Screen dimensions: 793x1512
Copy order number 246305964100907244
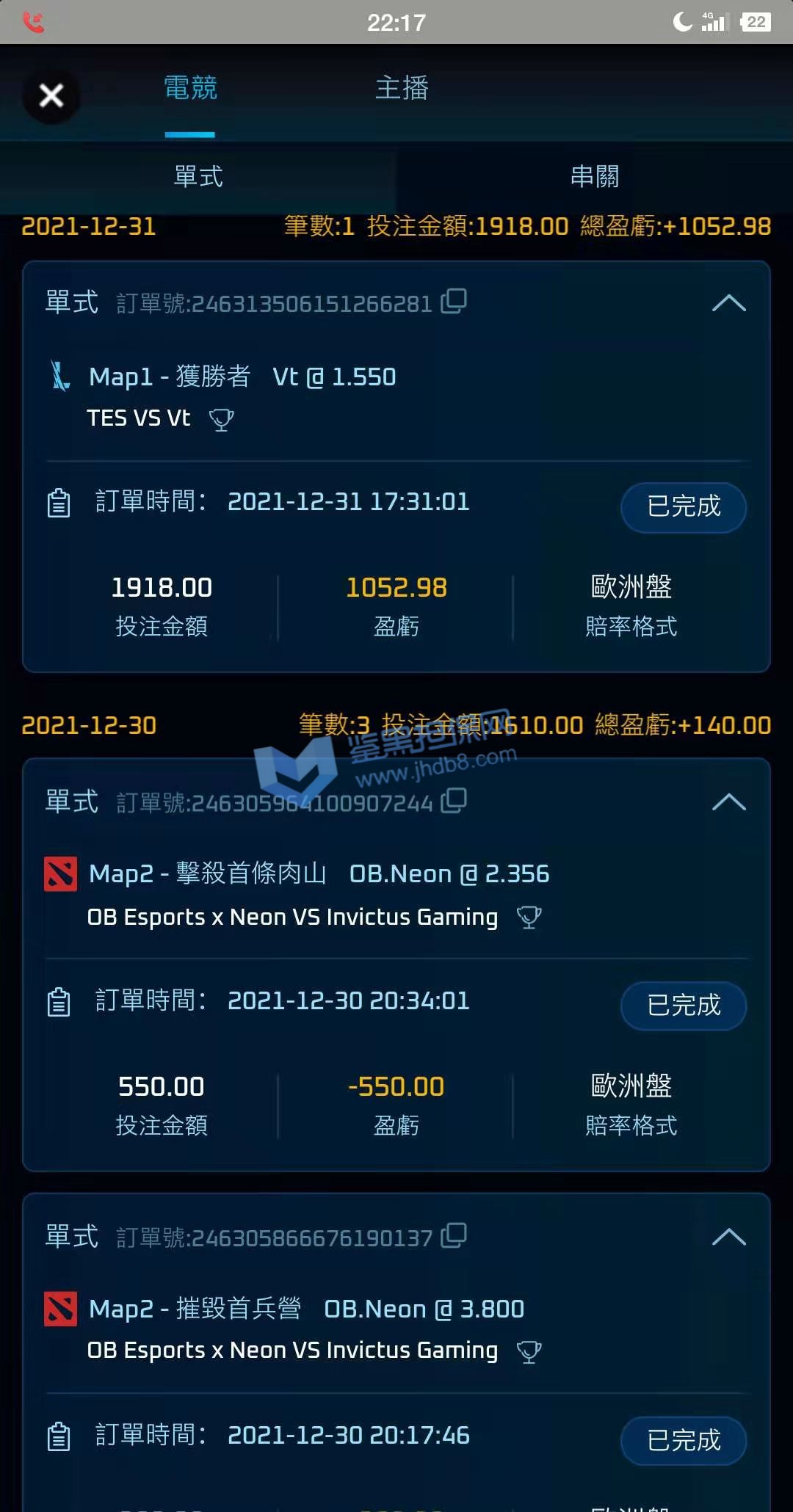click(454, 801)
